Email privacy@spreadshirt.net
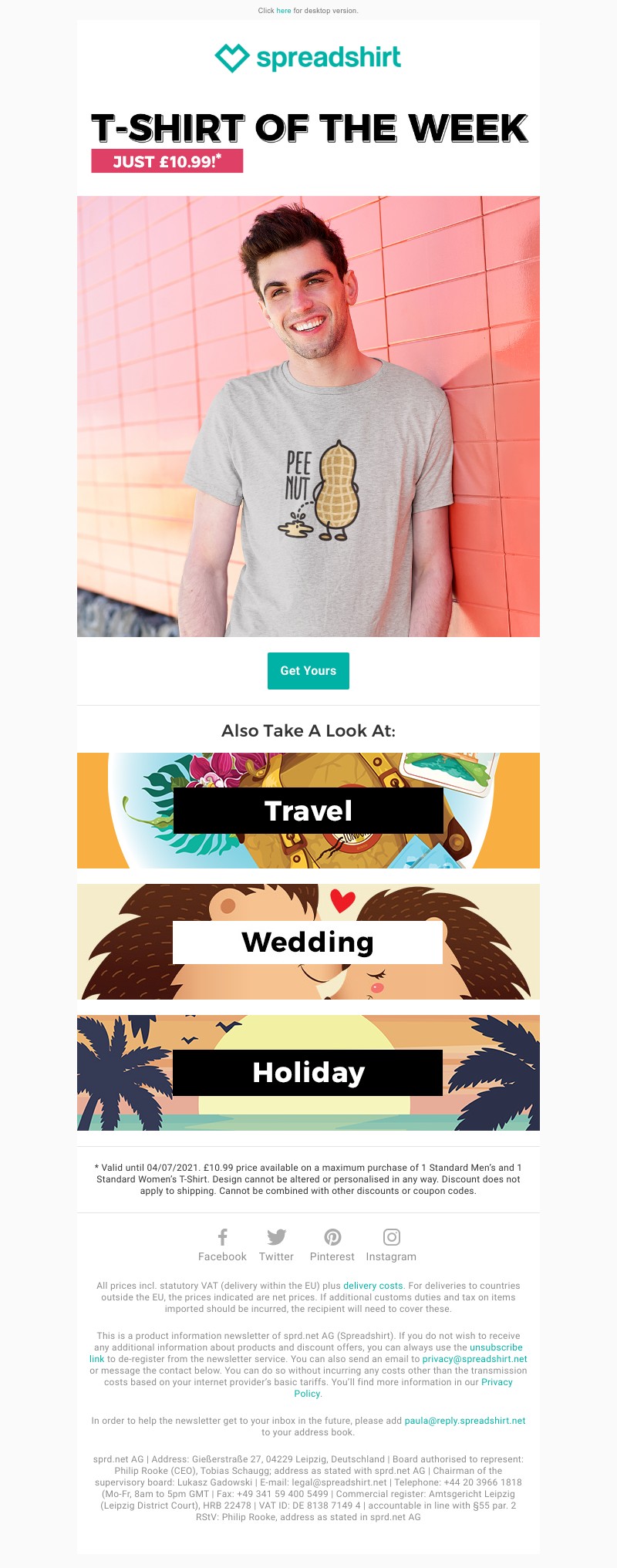Viewport: 617px width, 1568px height. 474,1359
